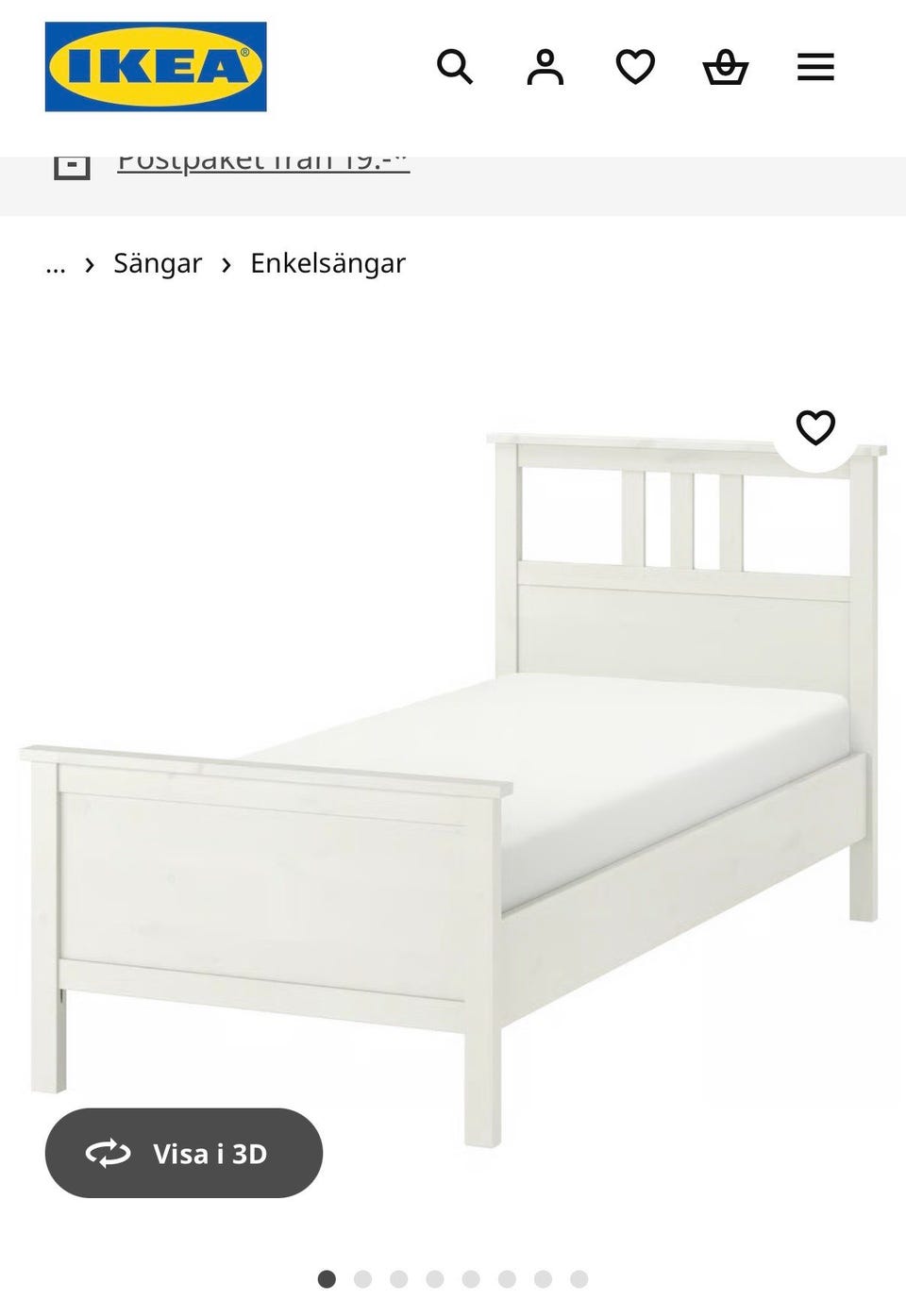Click the 3D rotation arrows icon
This screenshot has height=1316, width=906.
click(109, 1153)
